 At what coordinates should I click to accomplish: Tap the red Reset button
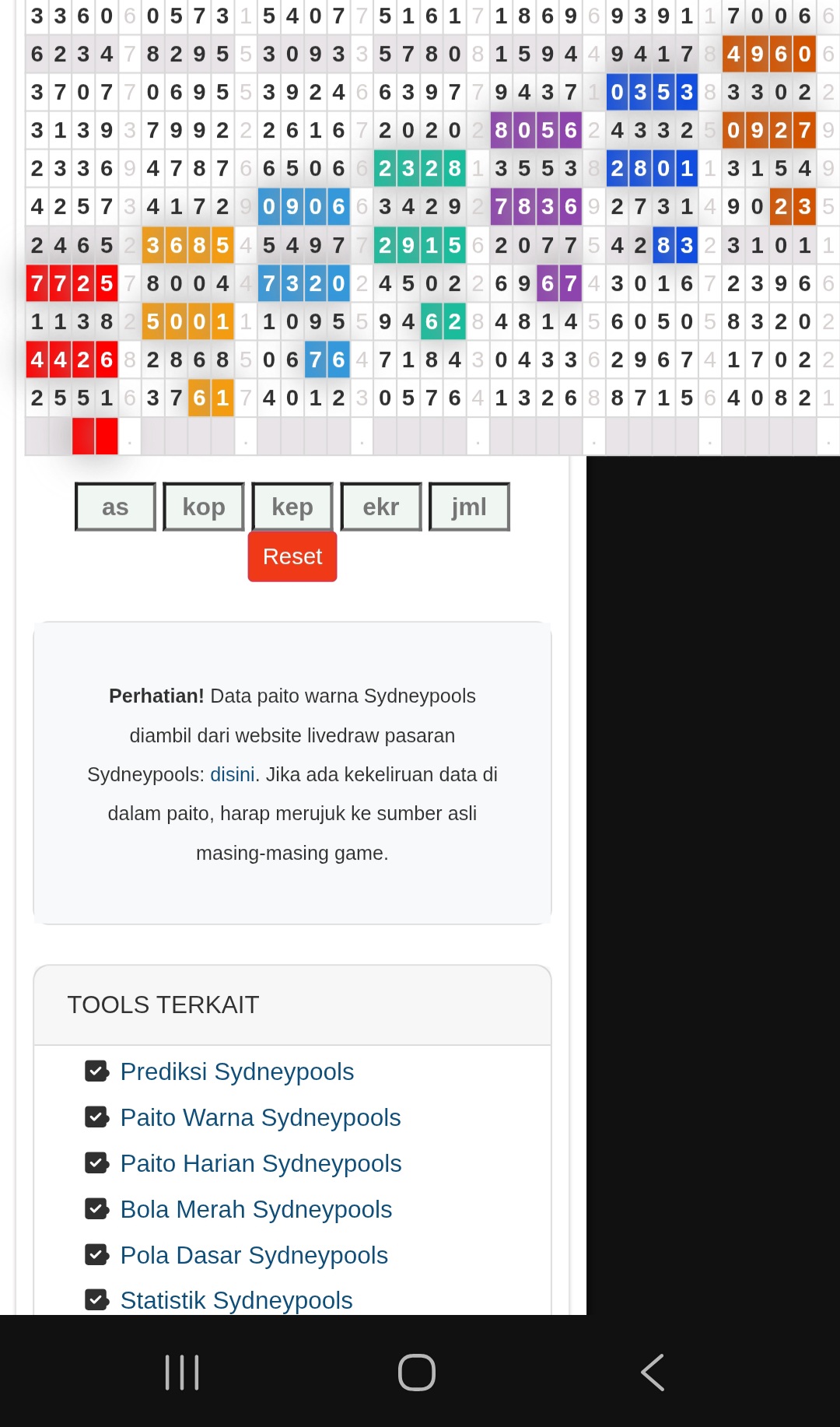(x=292, y=557)
